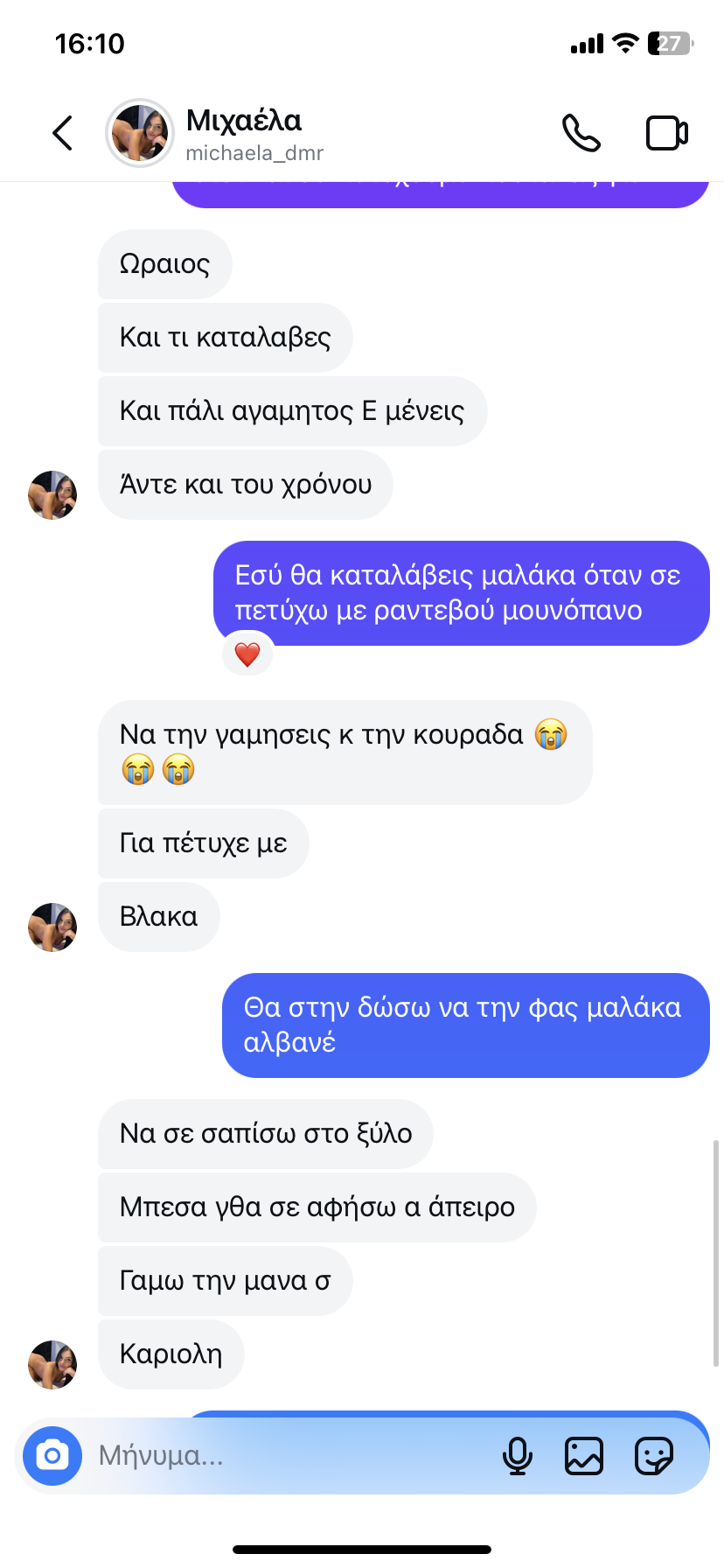This screenshot has height=1568, width=724.
Task: Tap the heart reaction under the message
Action: [x=248, y=654]
